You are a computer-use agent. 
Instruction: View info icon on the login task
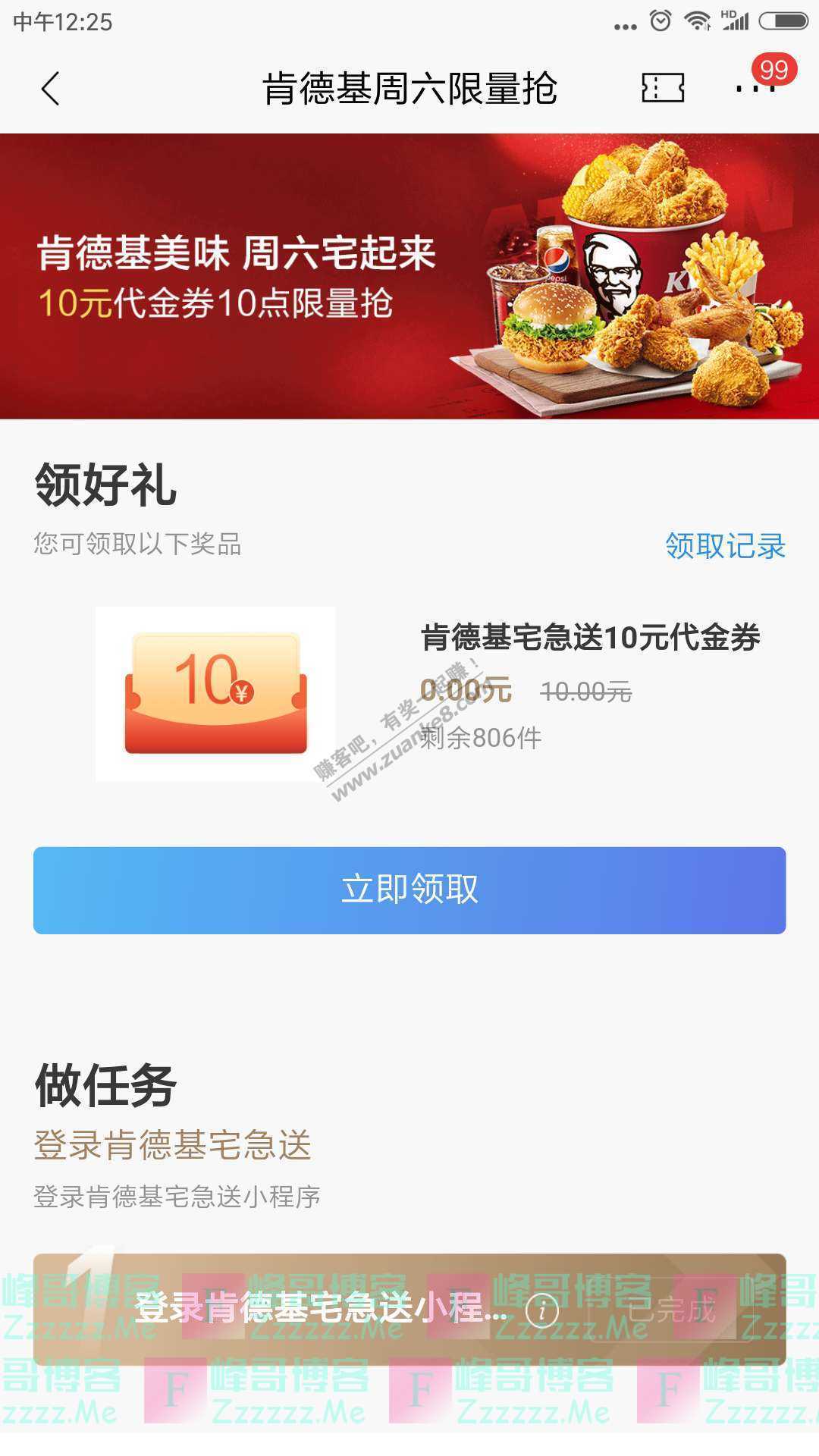point(541,1310)
